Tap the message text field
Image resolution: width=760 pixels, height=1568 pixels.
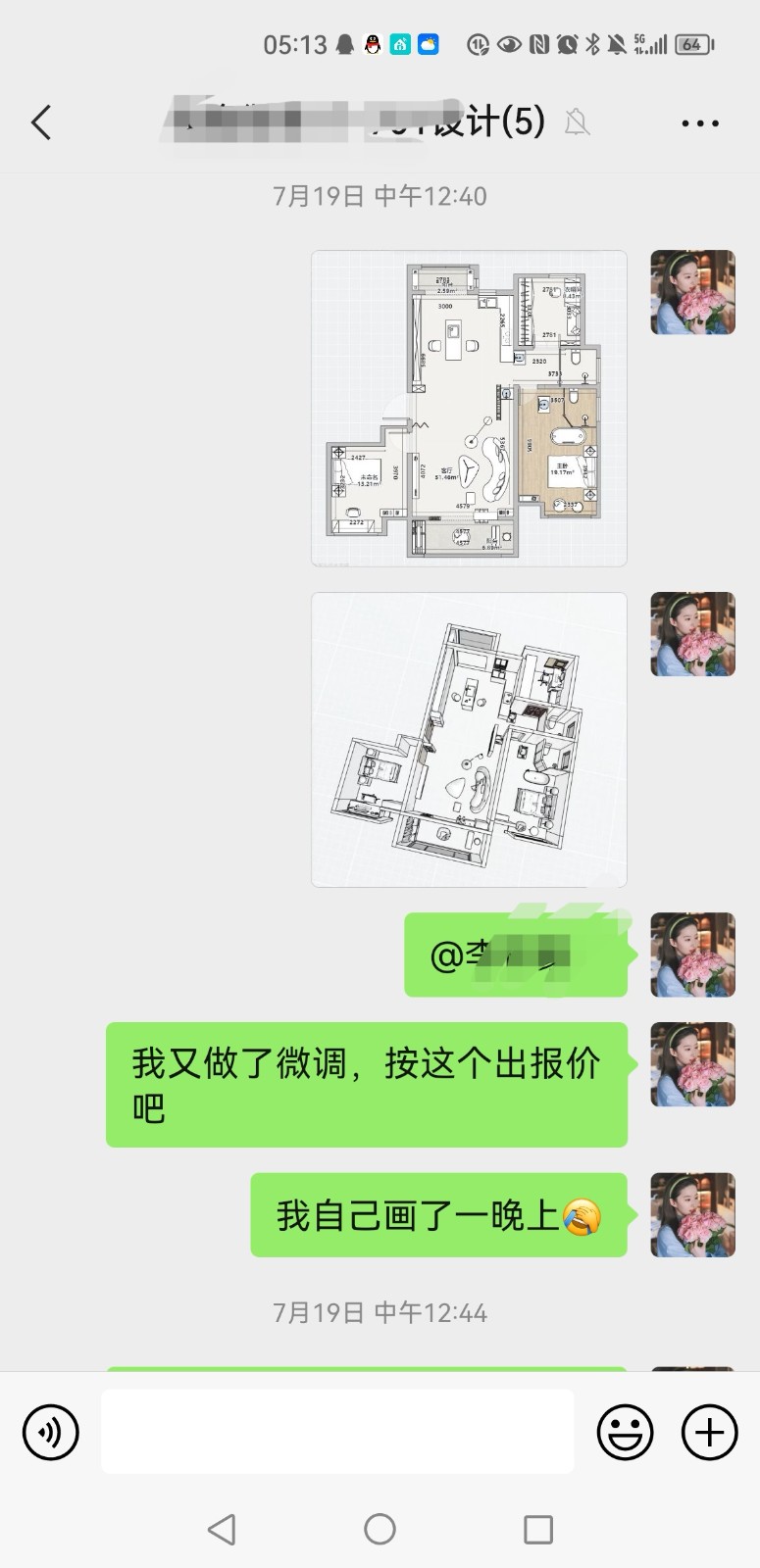tap(337, 1432)
